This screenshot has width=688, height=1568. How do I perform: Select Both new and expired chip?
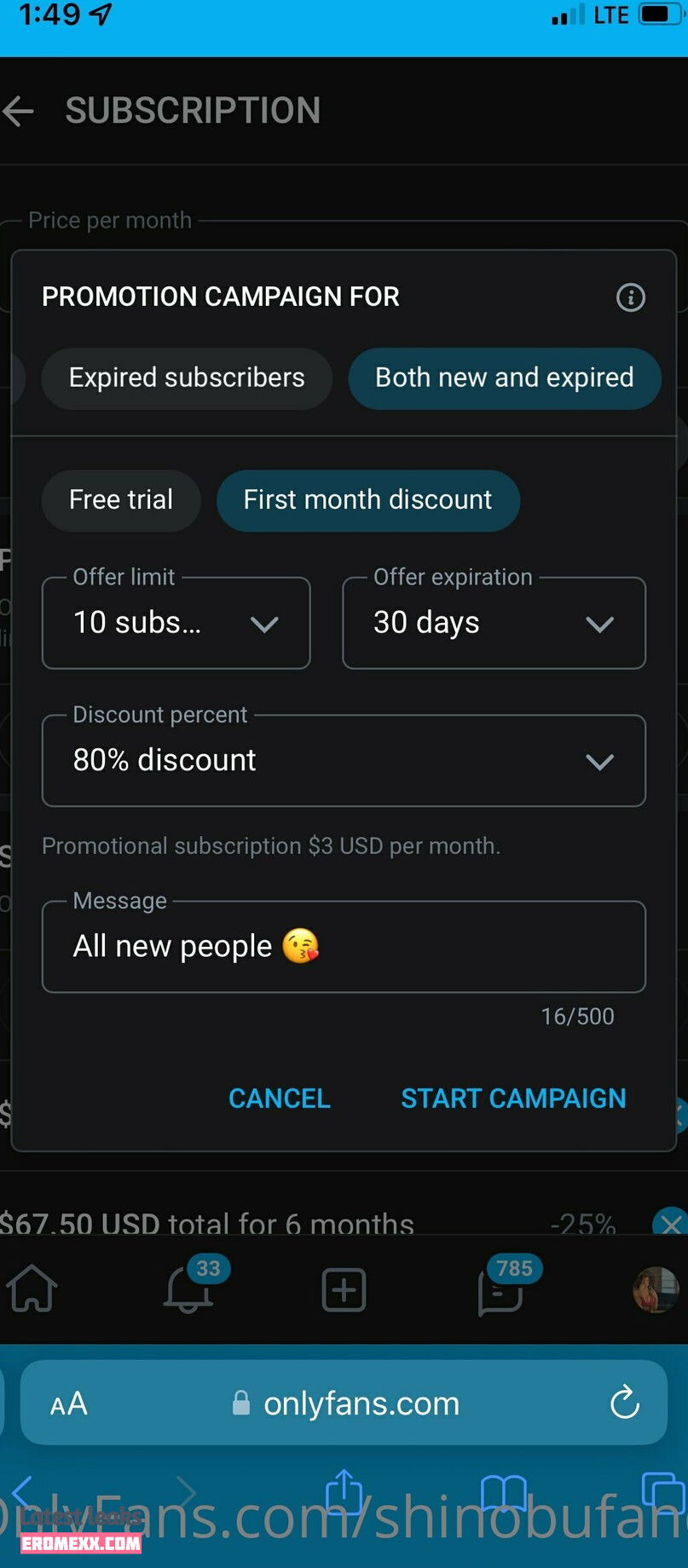504,378
